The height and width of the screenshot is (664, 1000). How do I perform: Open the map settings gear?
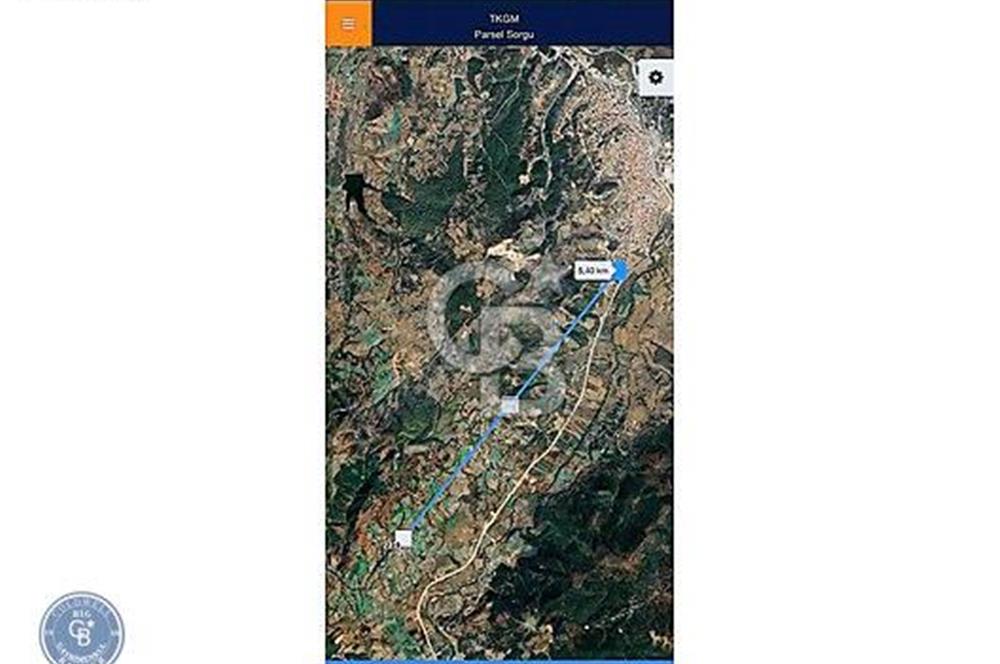[656, 78]
